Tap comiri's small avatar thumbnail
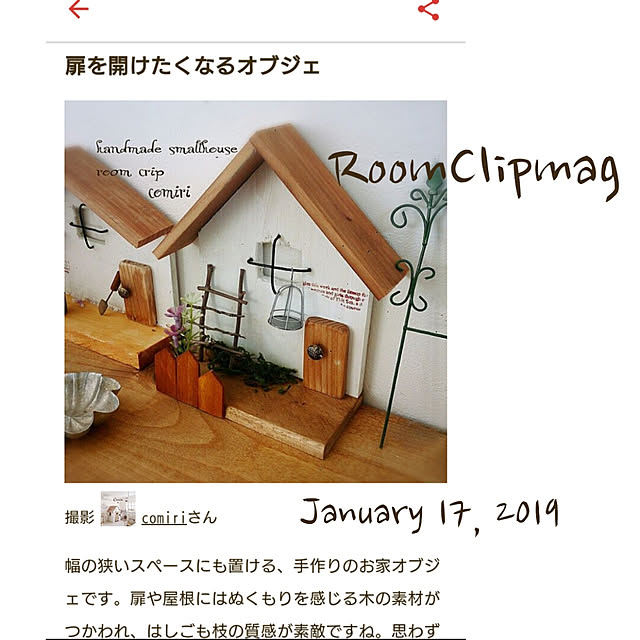The image size is (640, 640). point(118,510)
